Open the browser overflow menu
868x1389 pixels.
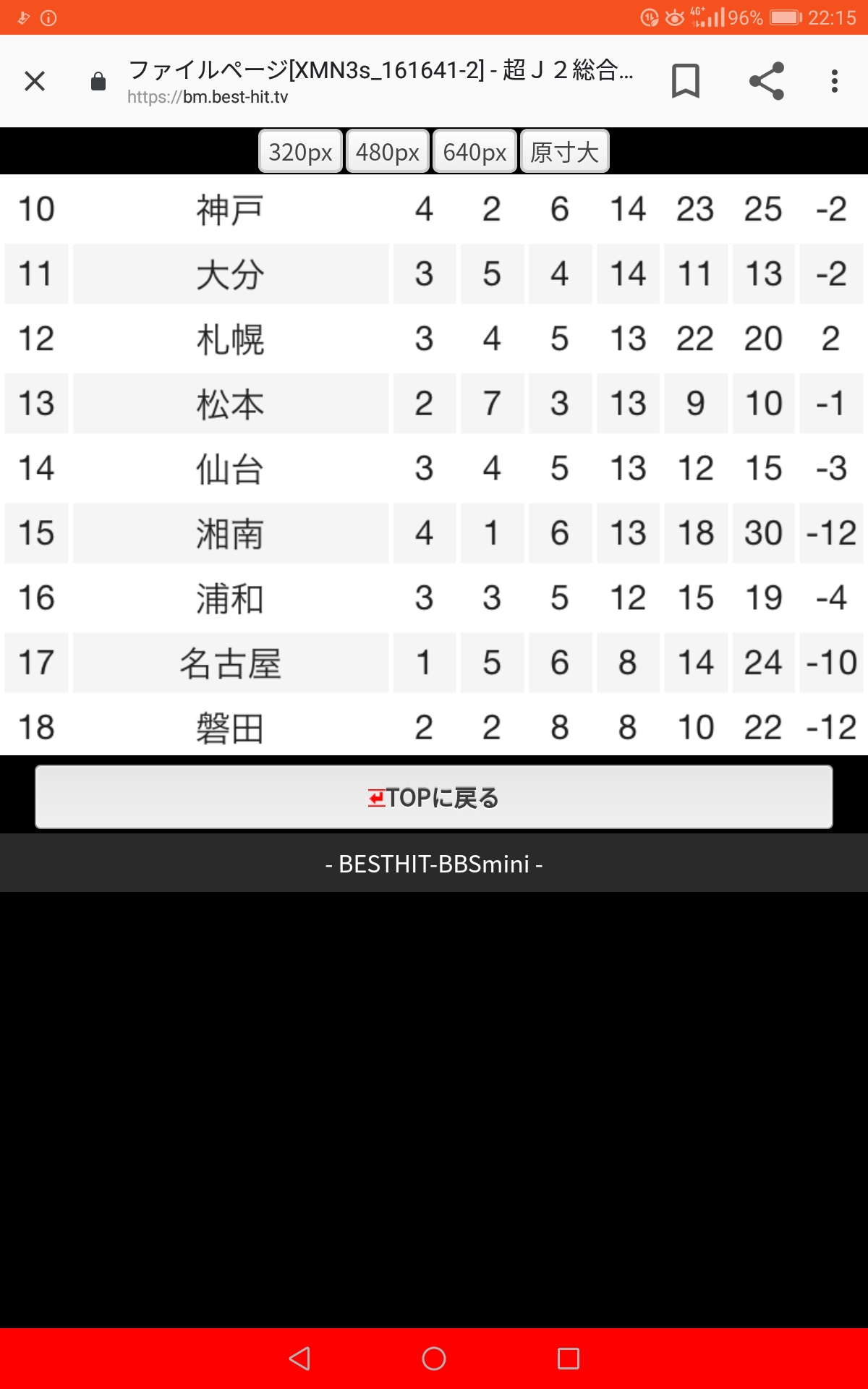(835, 81)
